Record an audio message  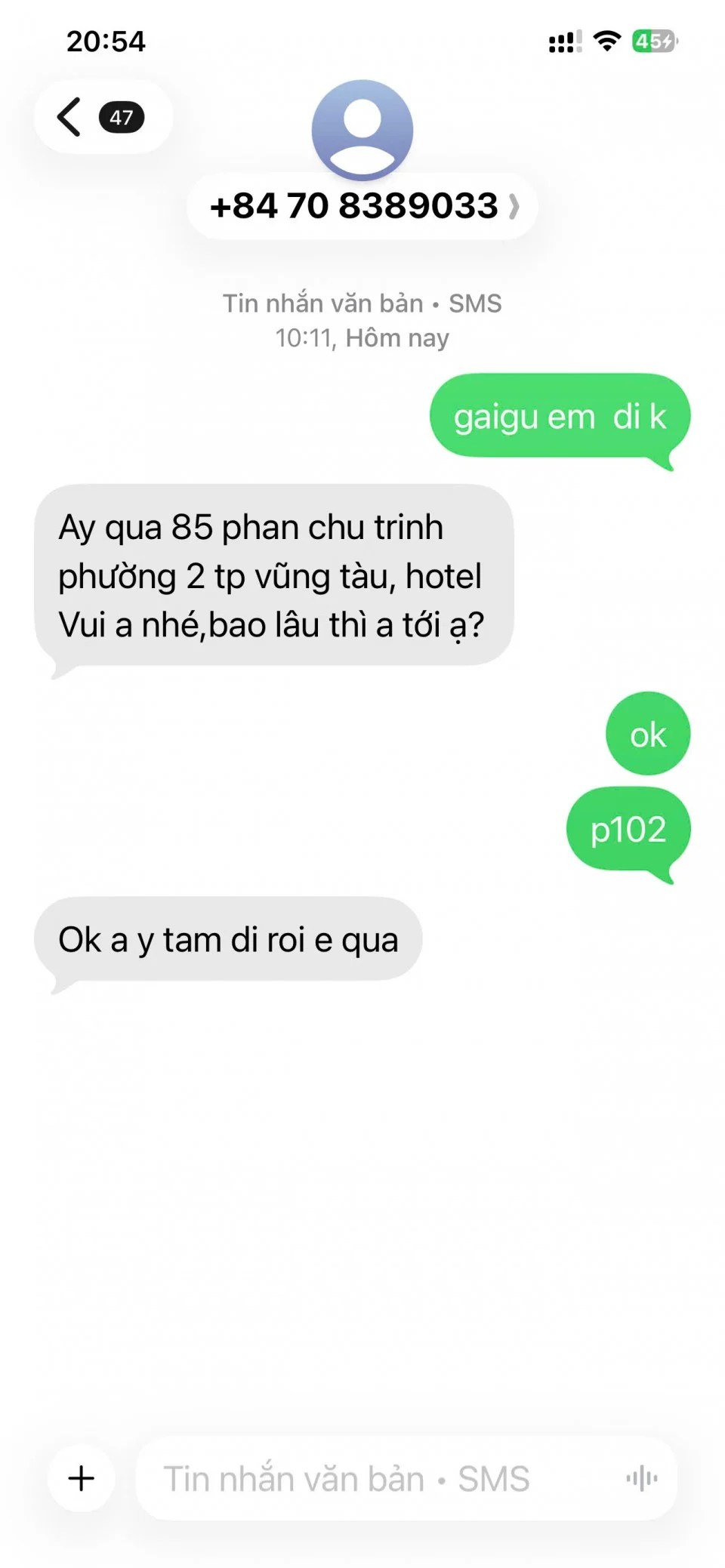641,1478
